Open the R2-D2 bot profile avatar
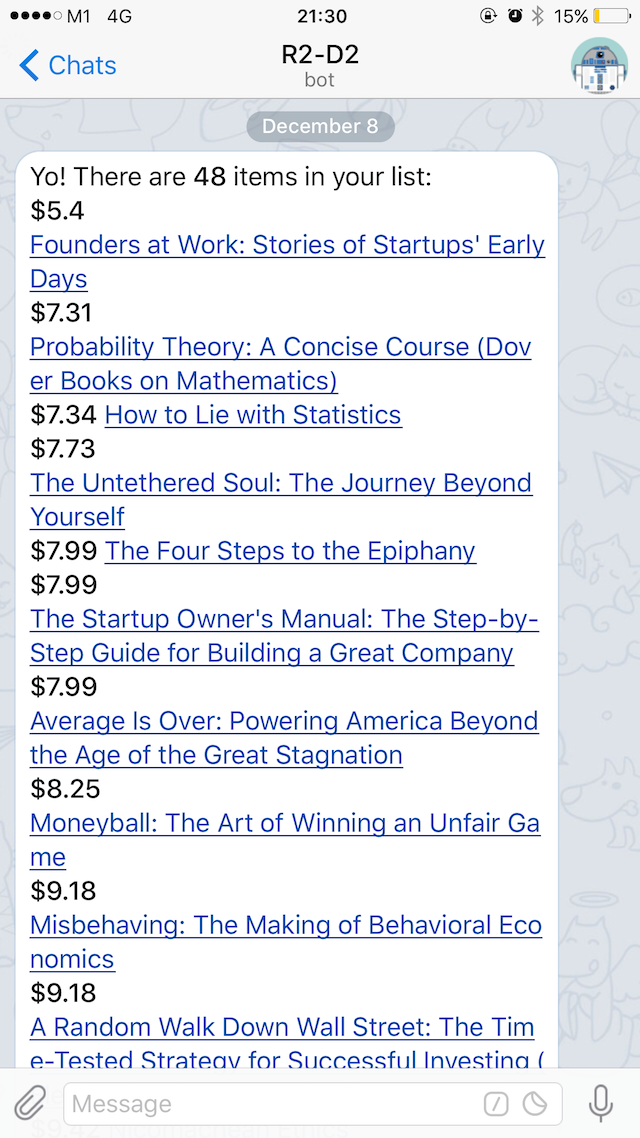This screenshot has height=1138, width=640. [x=599, y=65]
